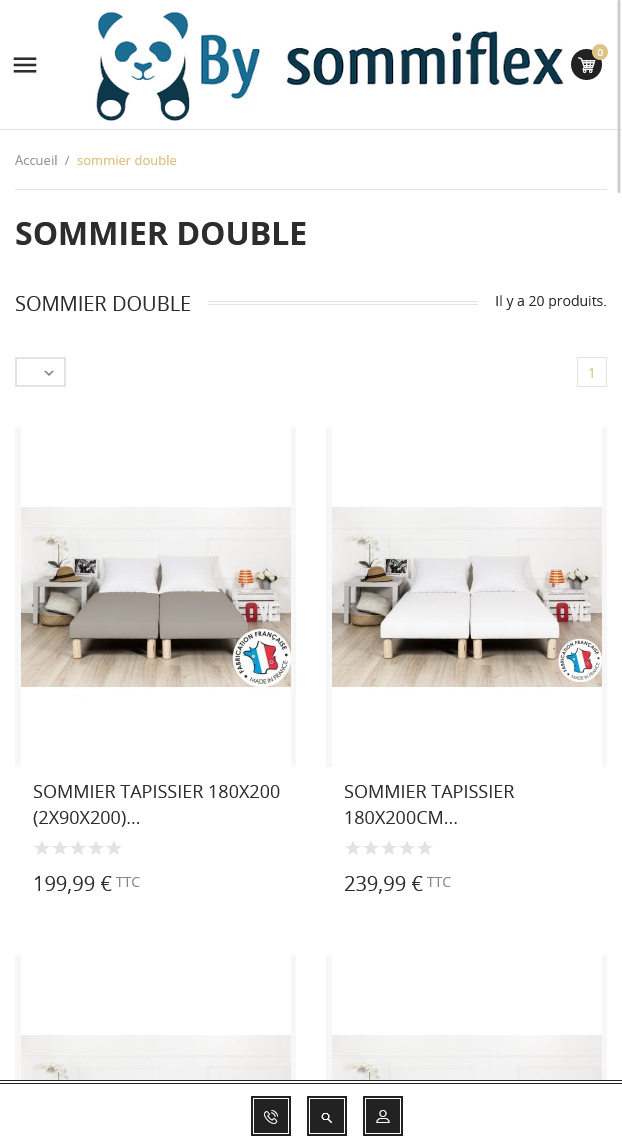
Task: Open search from the bottom bar
Action: point(326,1117)
